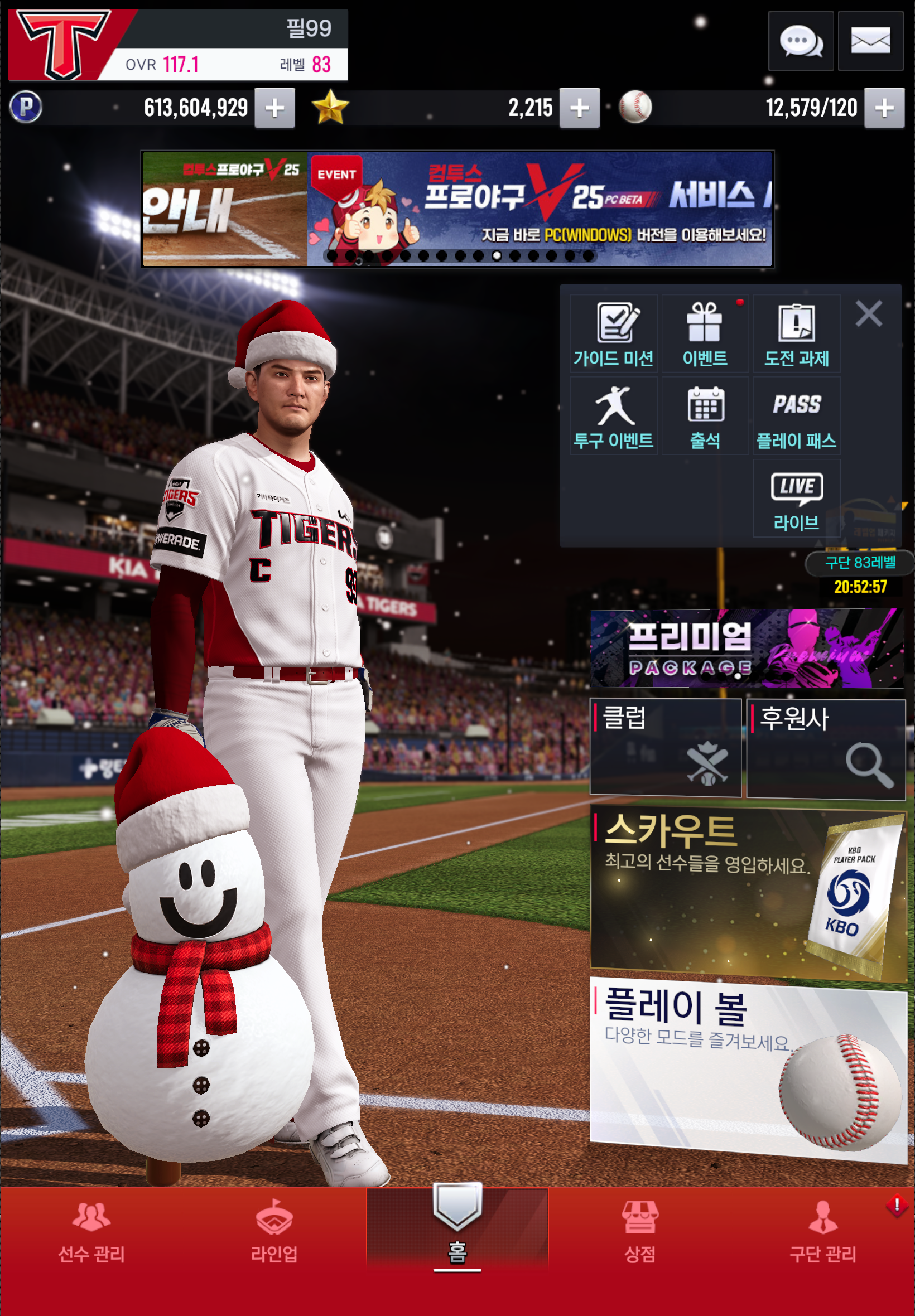Image resolution: width=915 pixels, height=1316 pixels.
Task: Open the Com2uS Pro Baseball V25 event banner
Action: click(539, 209)
